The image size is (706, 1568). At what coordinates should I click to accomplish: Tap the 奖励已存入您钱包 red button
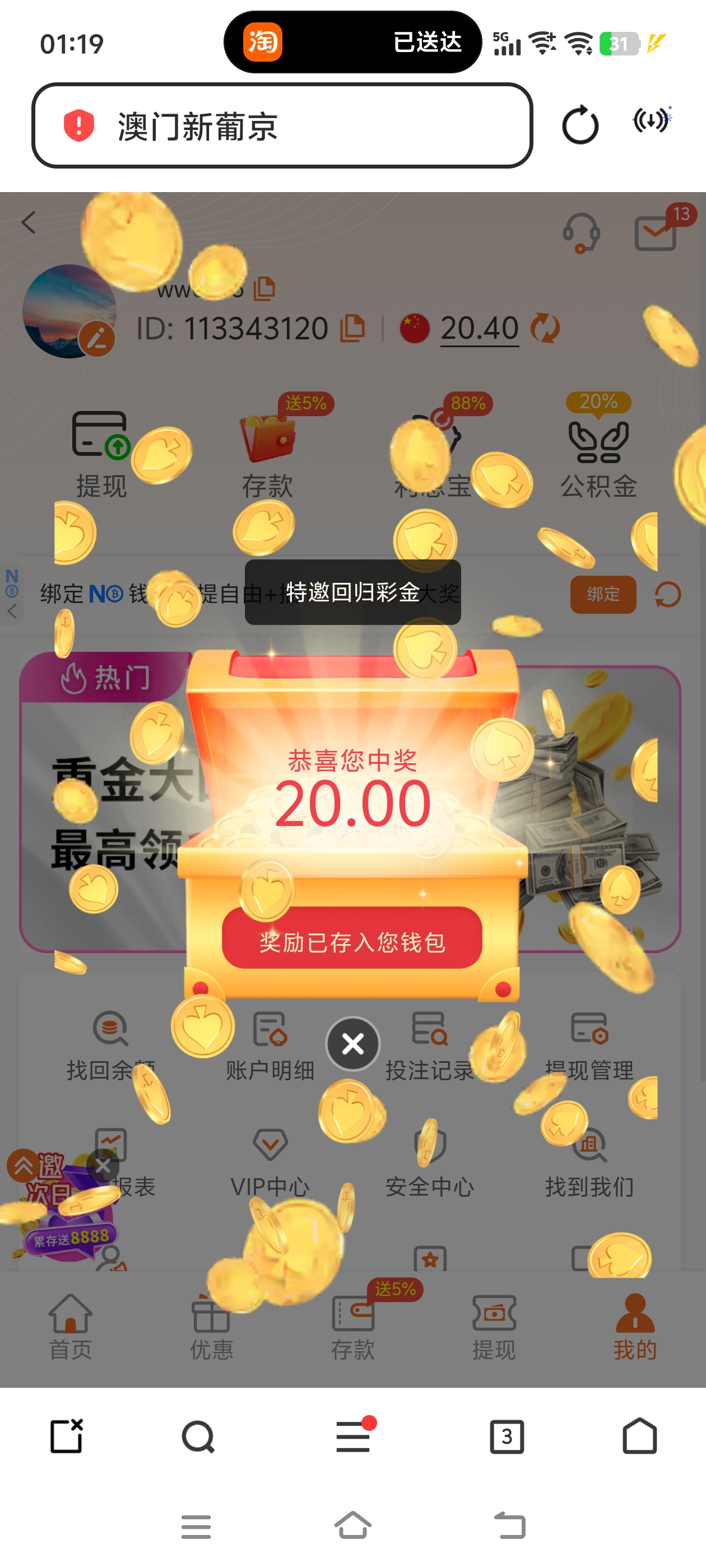click(352, 942)
